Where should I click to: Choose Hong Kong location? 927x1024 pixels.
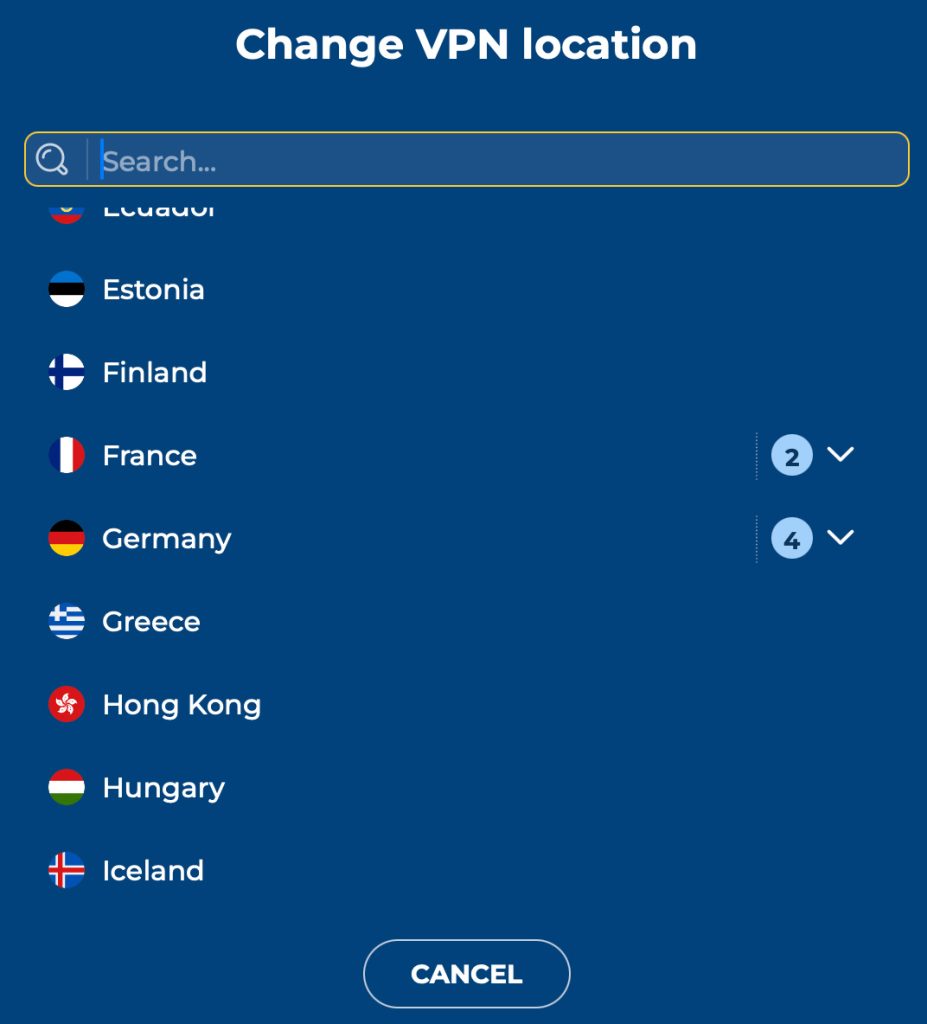181,705
